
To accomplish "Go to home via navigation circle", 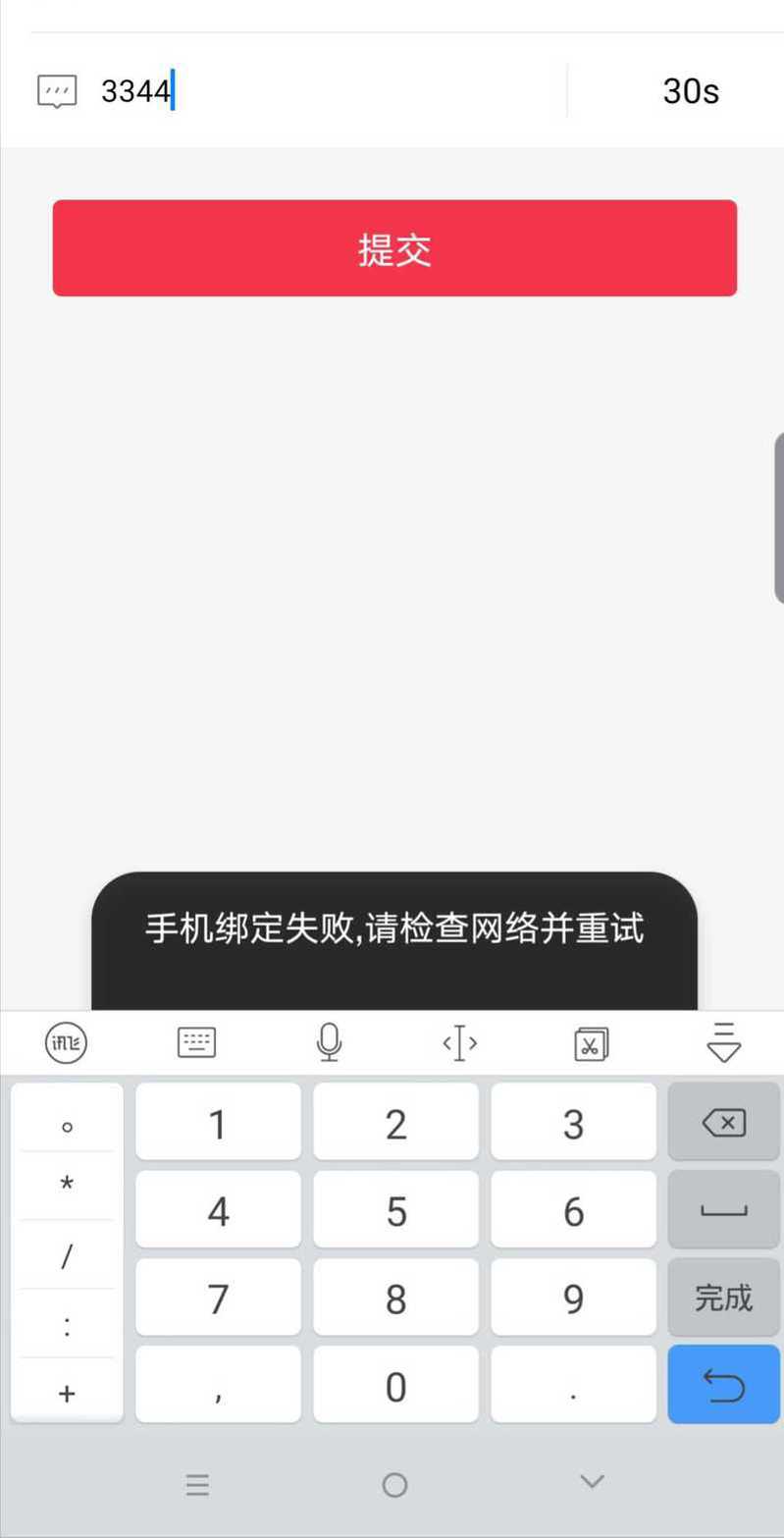I will 394,1485.
